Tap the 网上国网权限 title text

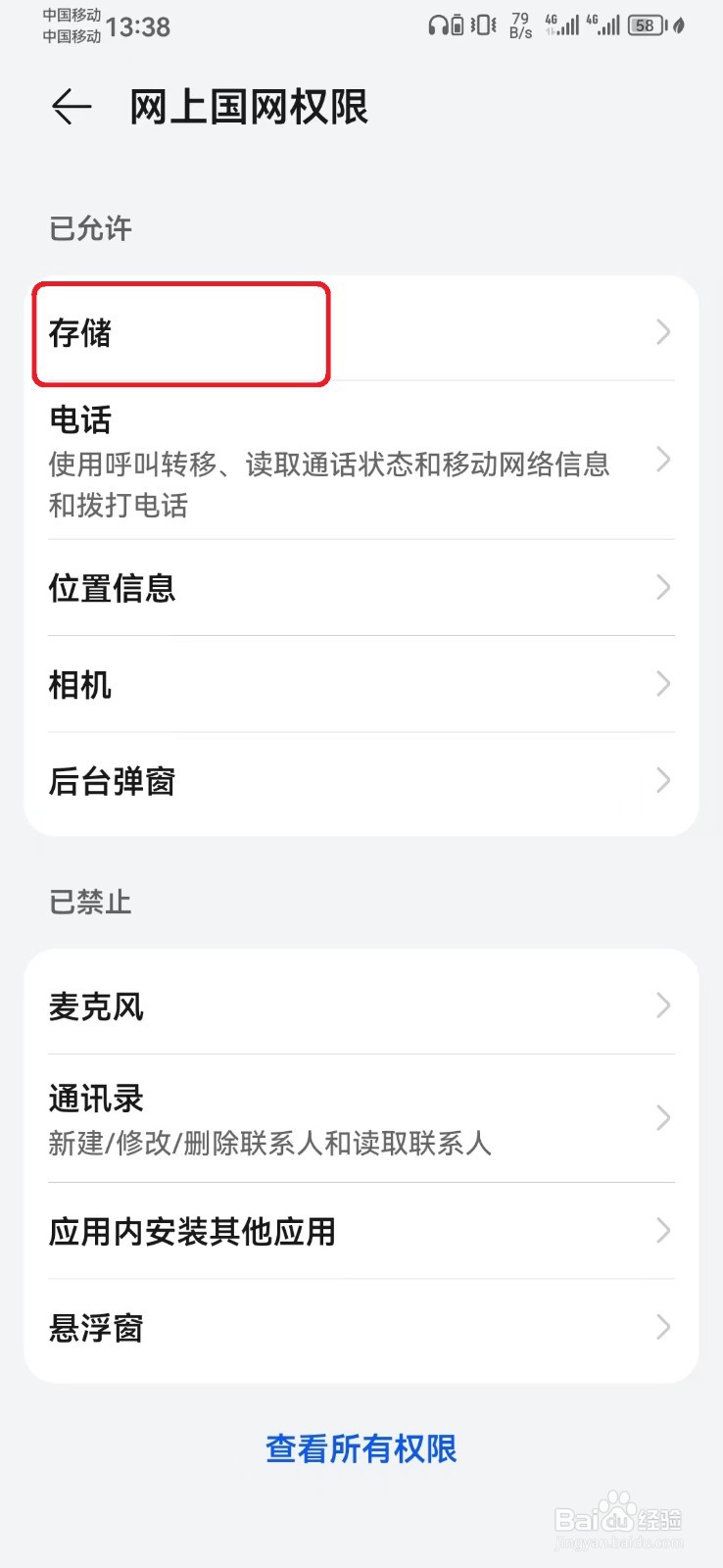pos(246,108)
